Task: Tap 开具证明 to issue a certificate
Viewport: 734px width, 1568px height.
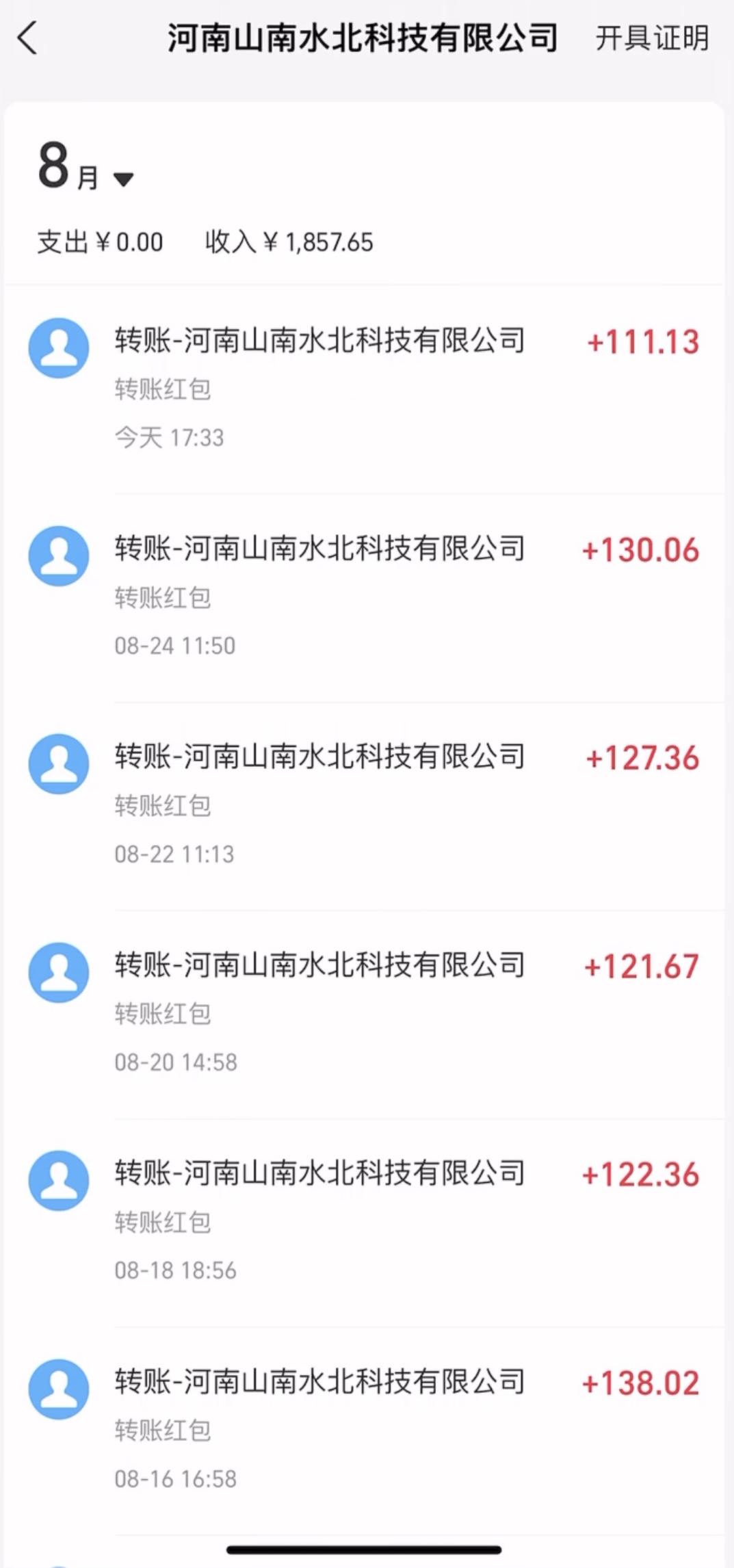Action: [x=652, y=38]
